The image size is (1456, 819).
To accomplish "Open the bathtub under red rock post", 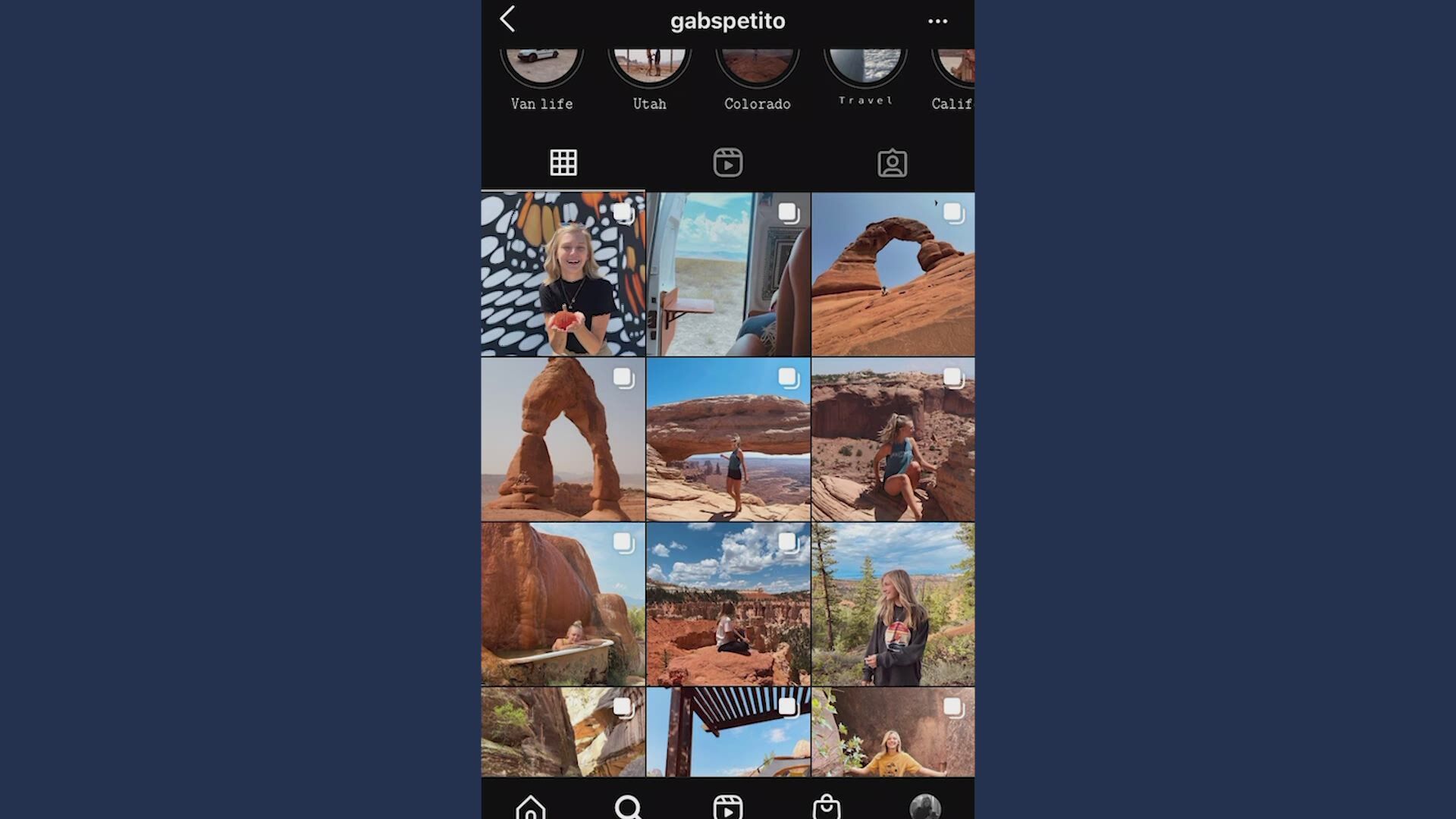I will (563, 604).
